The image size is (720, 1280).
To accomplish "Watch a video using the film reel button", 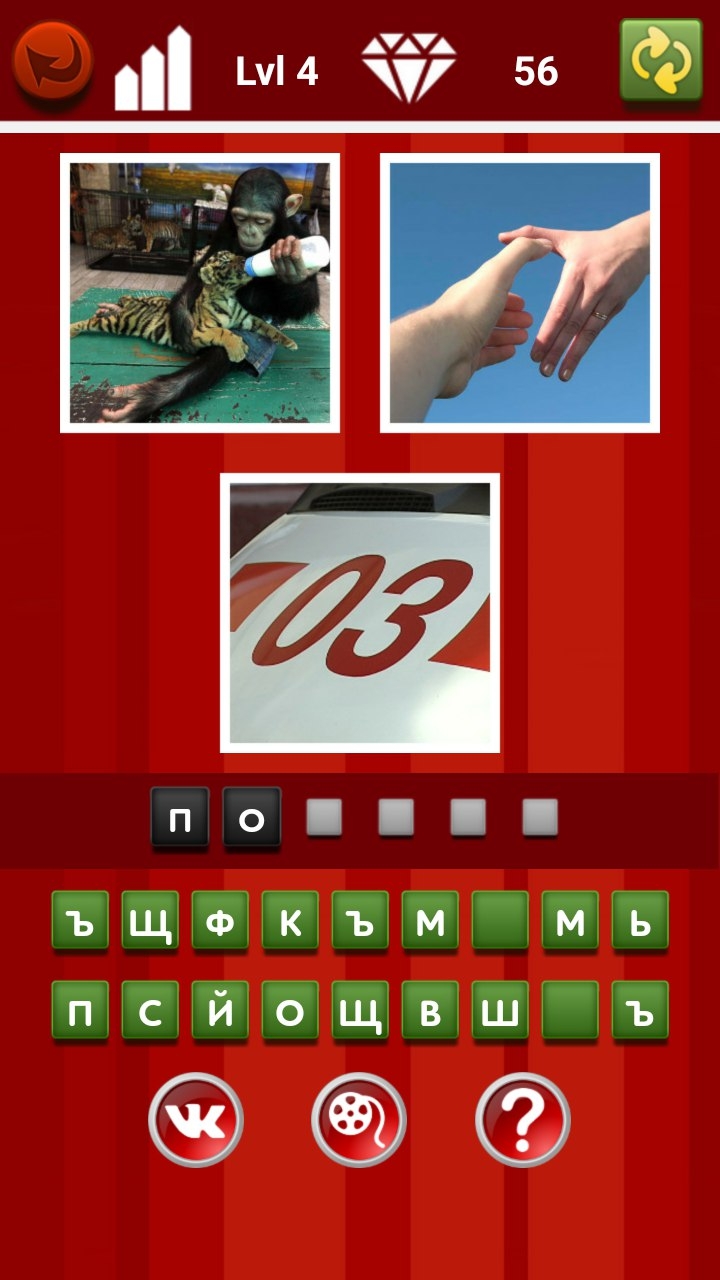I will tap(359, 1120).
